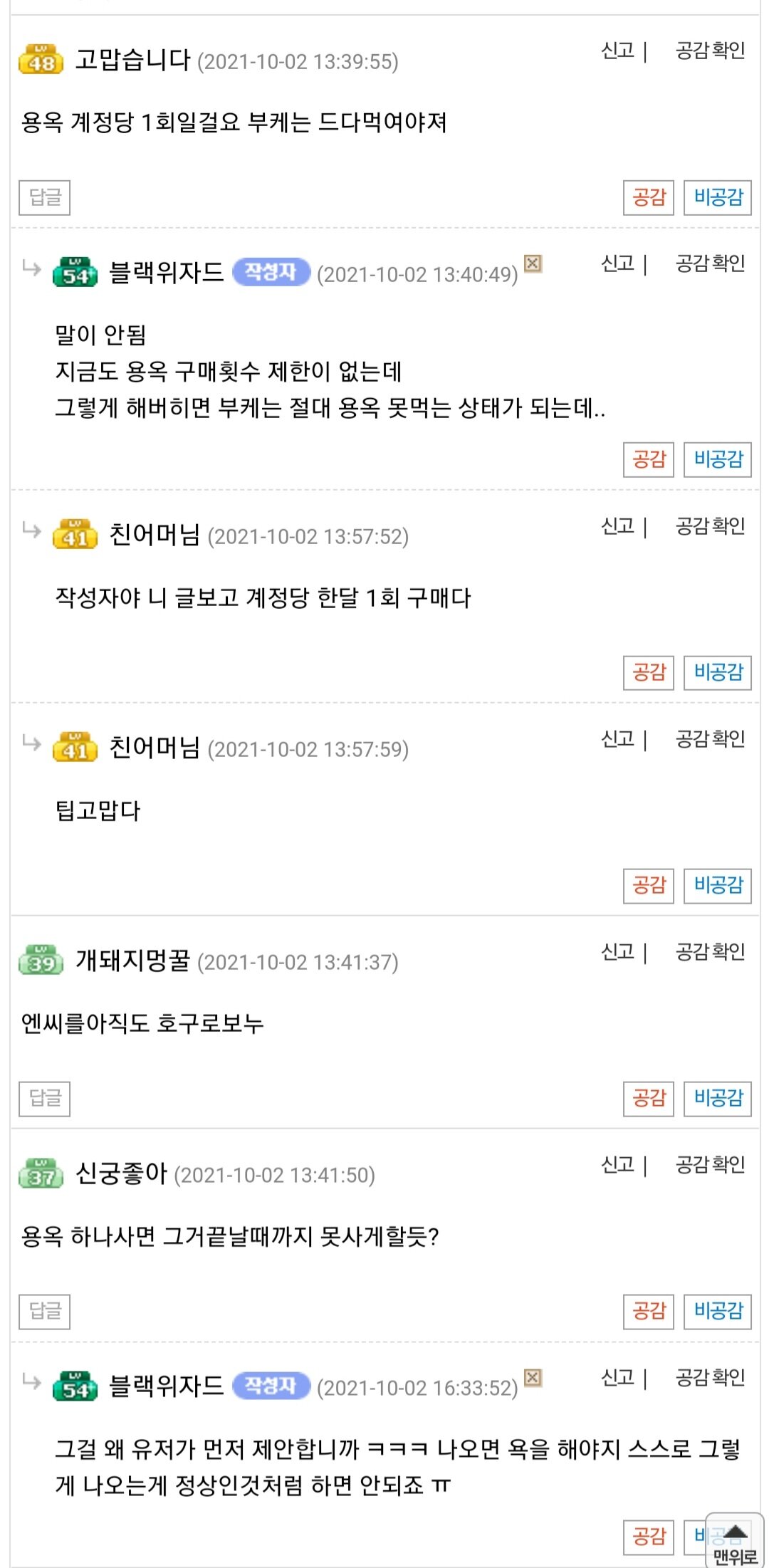Viewport: 769px width, 1568px height.
Task: Open the 답글 reply field under 개돼지멍꿀's comment
Action: 44,1098
